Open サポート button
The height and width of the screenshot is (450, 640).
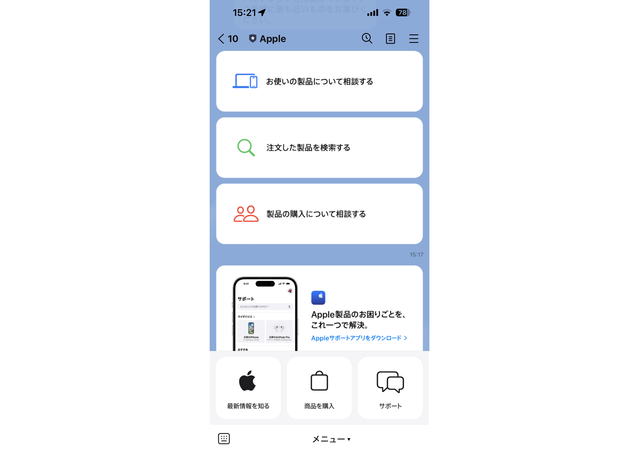390,388
